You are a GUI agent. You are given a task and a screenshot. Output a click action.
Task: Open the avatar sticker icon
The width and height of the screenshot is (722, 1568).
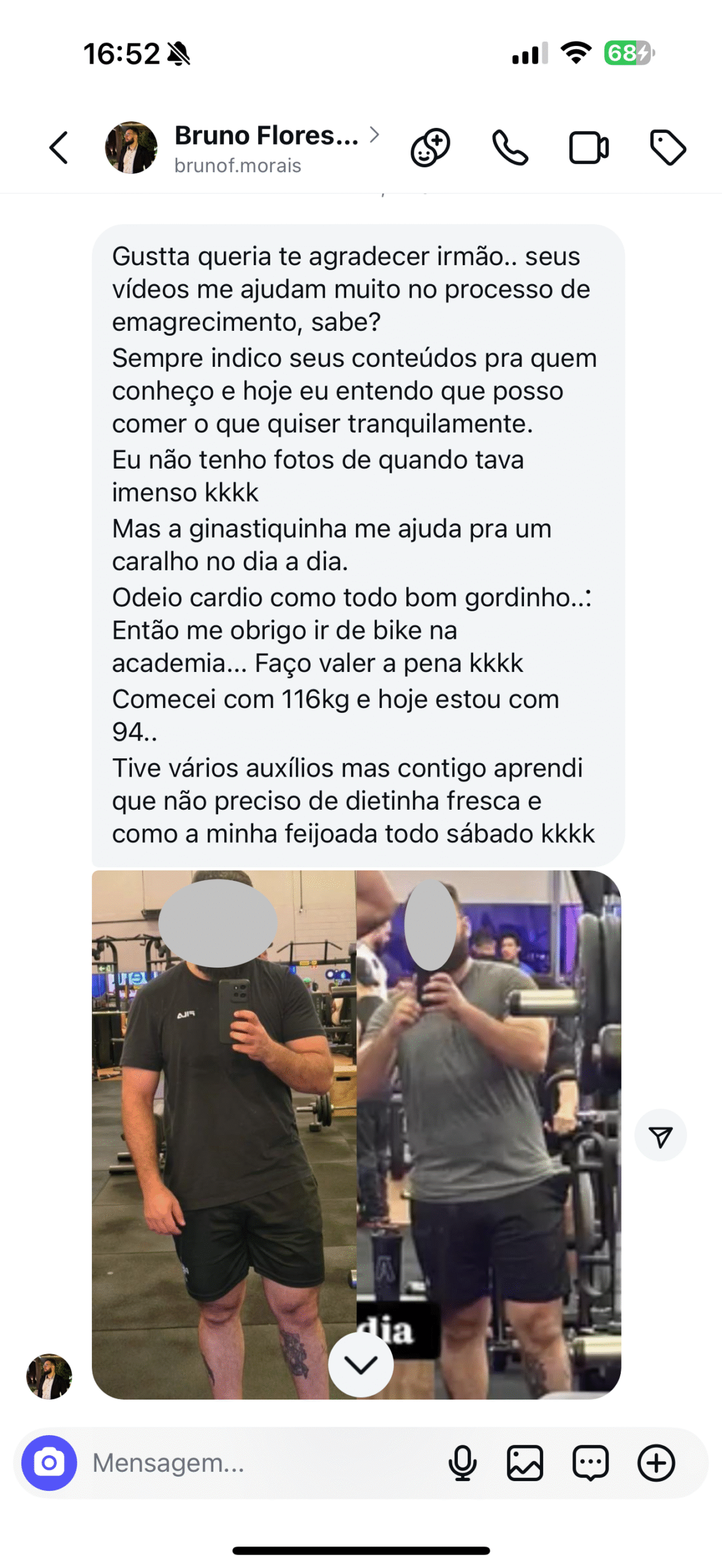point(430,148)
